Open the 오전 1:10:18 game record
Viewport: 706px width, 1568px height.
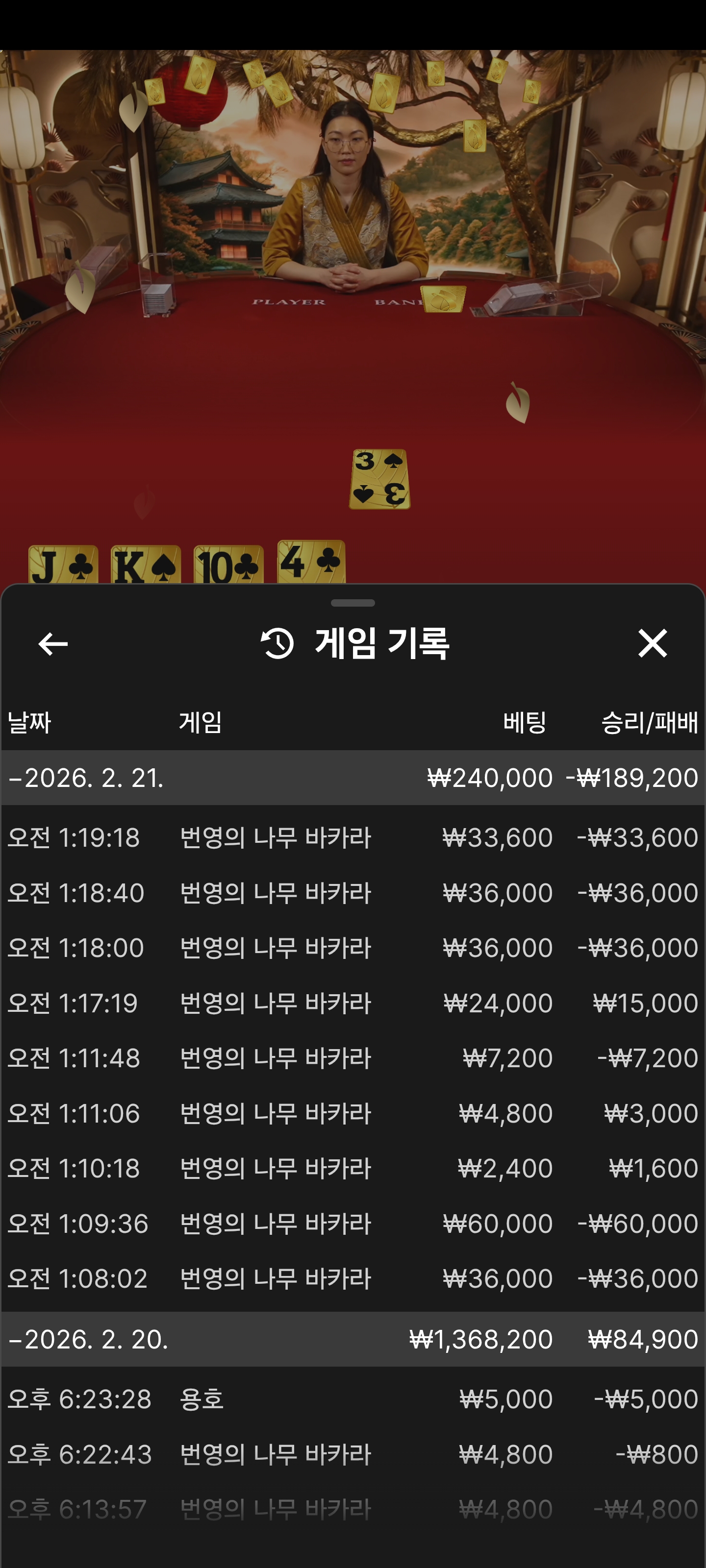click(x=353, y=1168)
